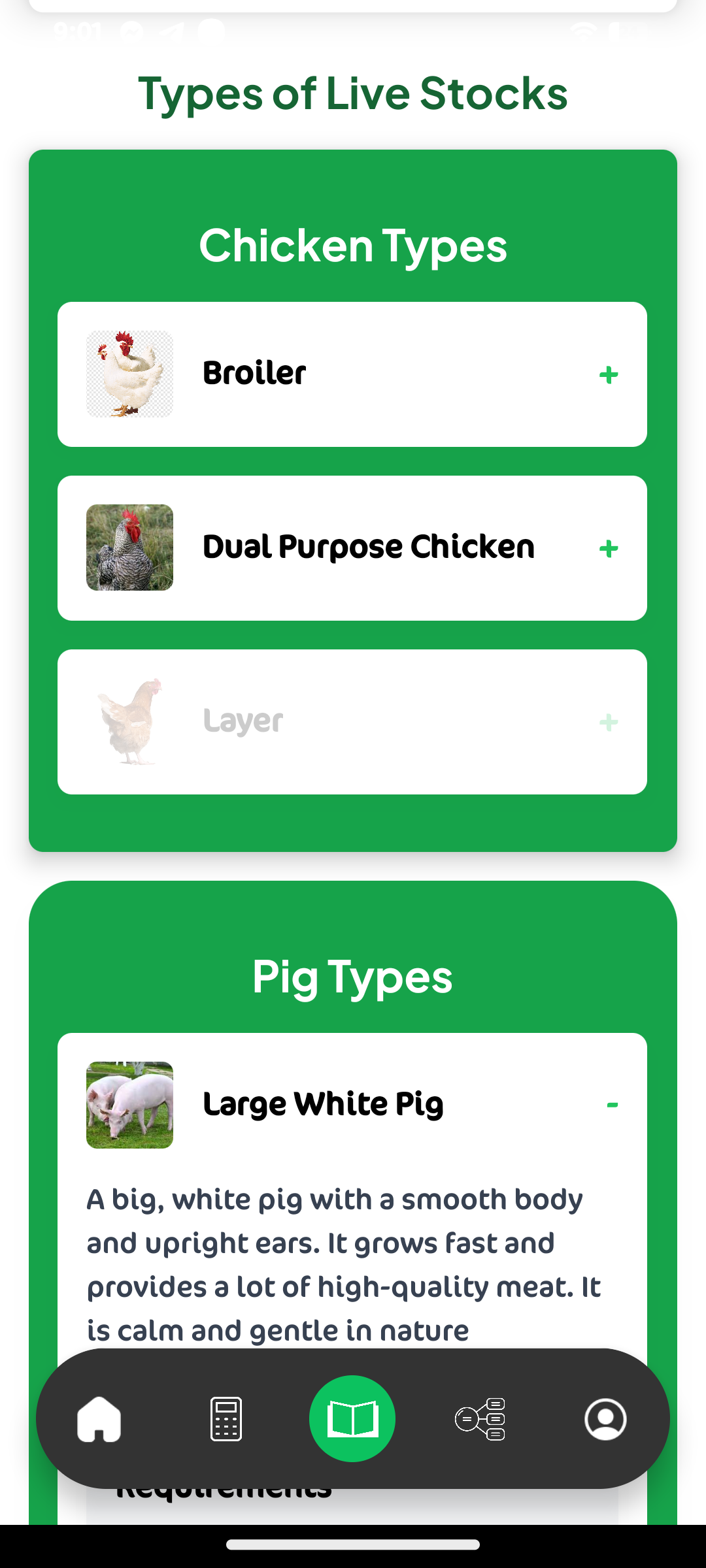
Task: Switch to the flow diagram tab
Action: [x=480, y=1419]
